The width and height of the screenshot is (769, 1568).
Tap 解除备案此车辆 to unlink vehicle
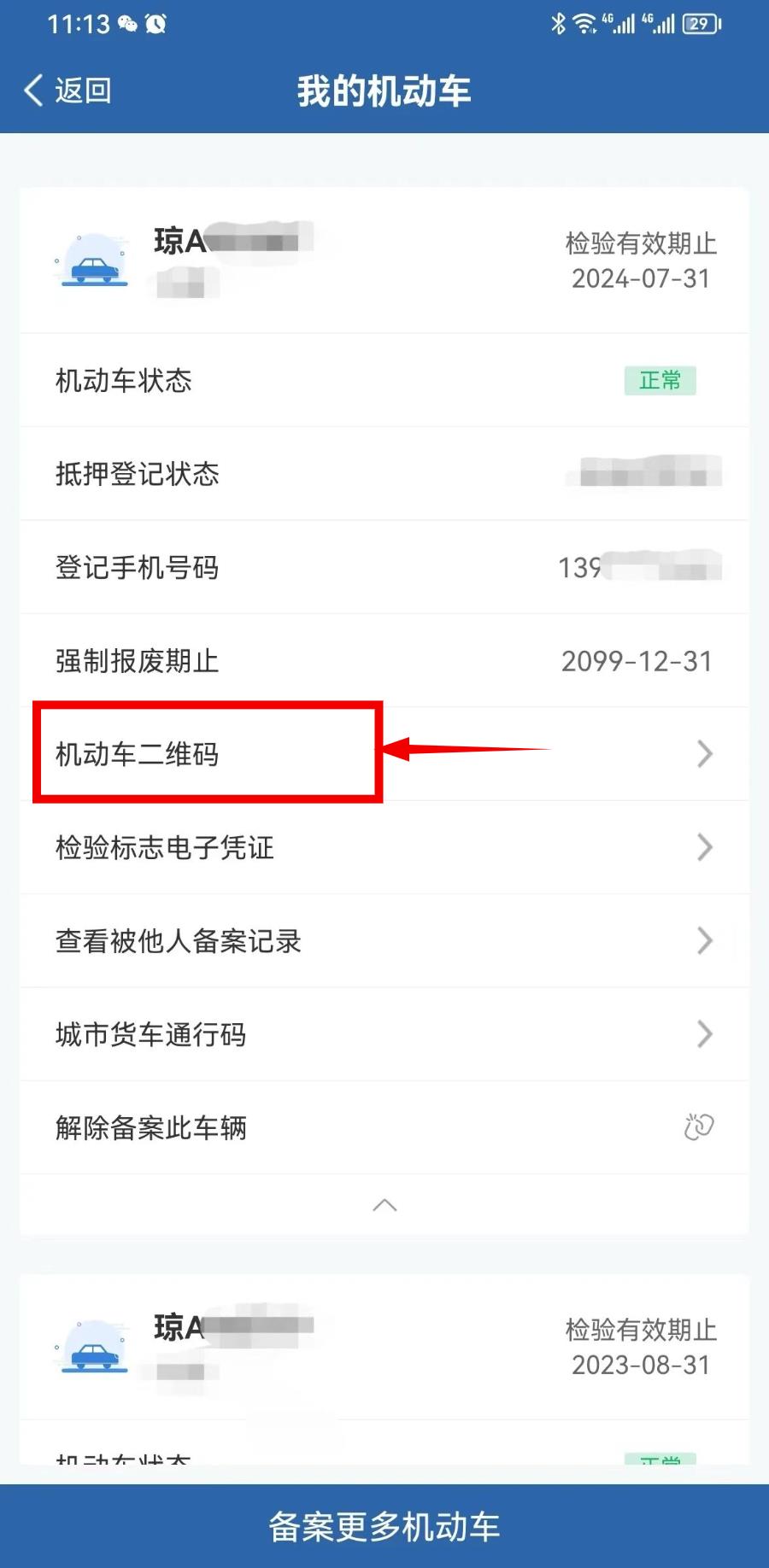384,1127
